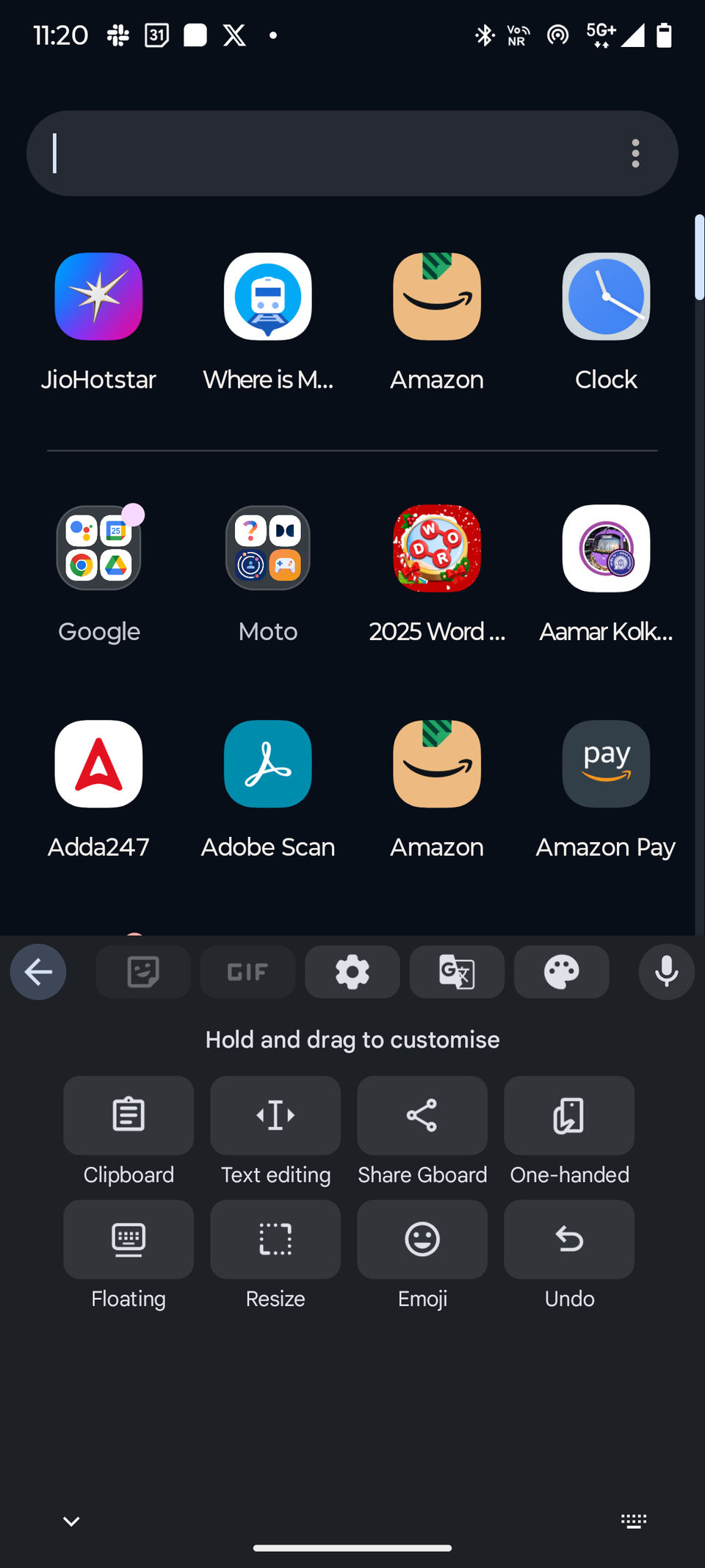Open the GIF search panel
This screenshot has height=1568, width=705.
(x=247, y=971)
